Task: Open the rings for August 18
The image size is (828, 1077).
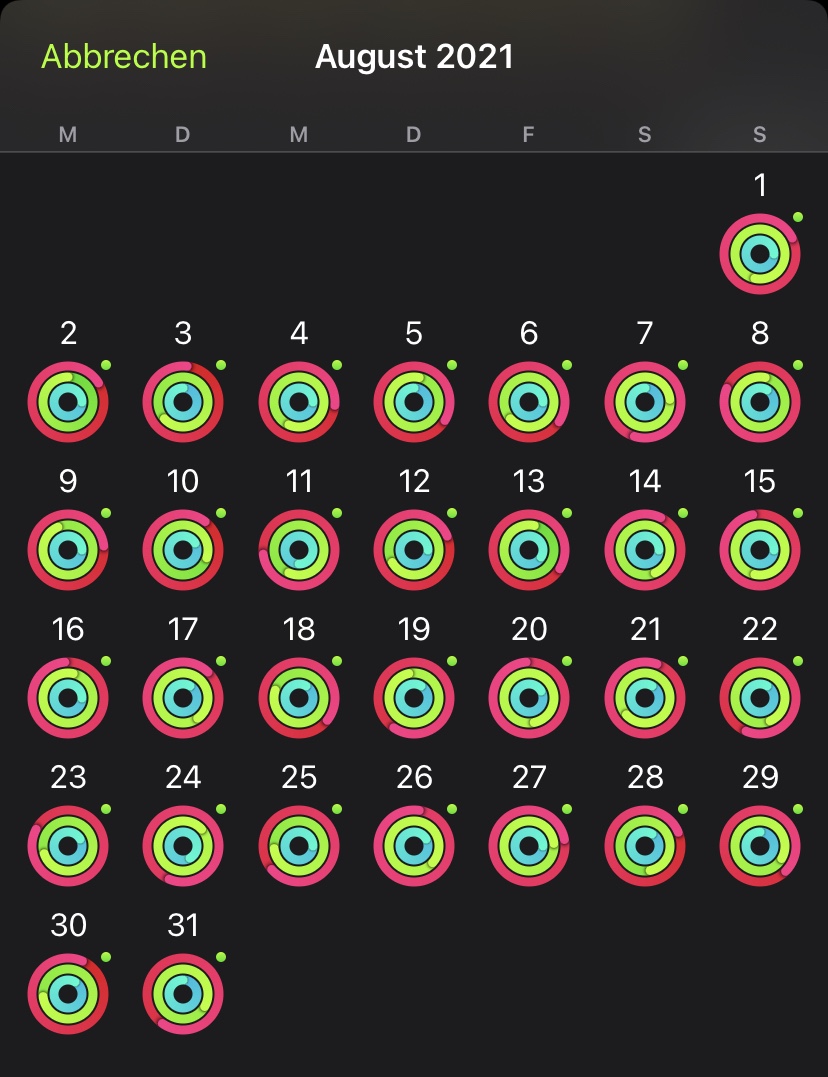Action: pyautogui.click(x=299, y=698)
